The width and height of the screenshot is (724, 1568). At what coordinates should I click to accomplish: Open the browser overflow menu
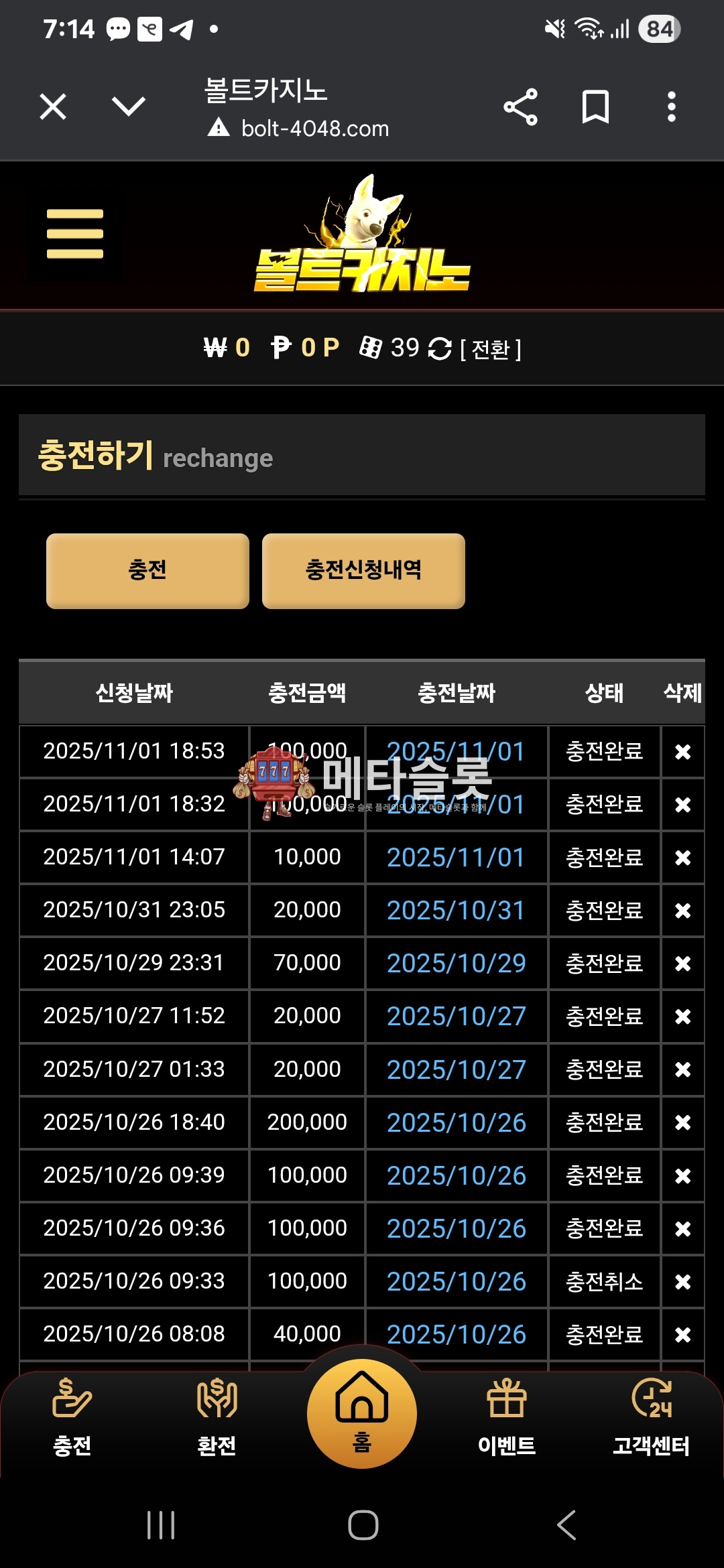(671, 107)
